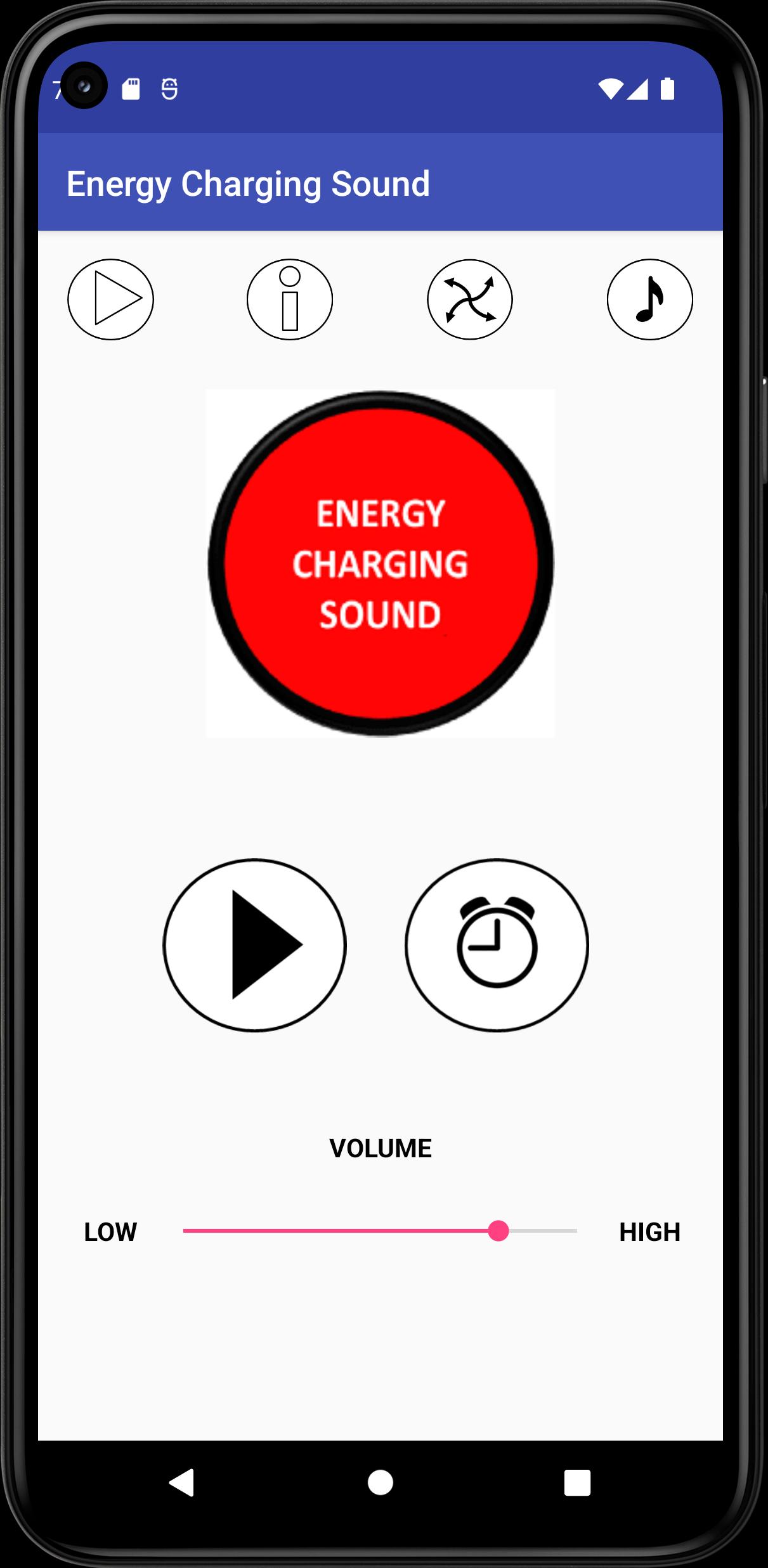Tap the red Energy Charging Sound button

(x=381, y=563)
